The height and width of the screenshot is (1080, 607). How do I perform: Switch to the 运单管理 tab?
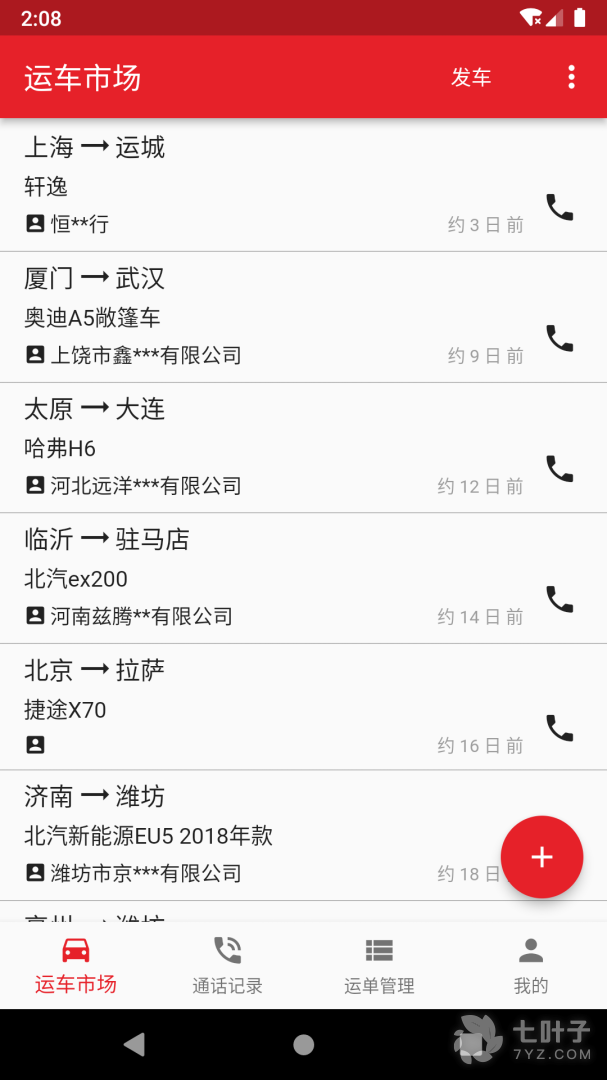[379, 966]
